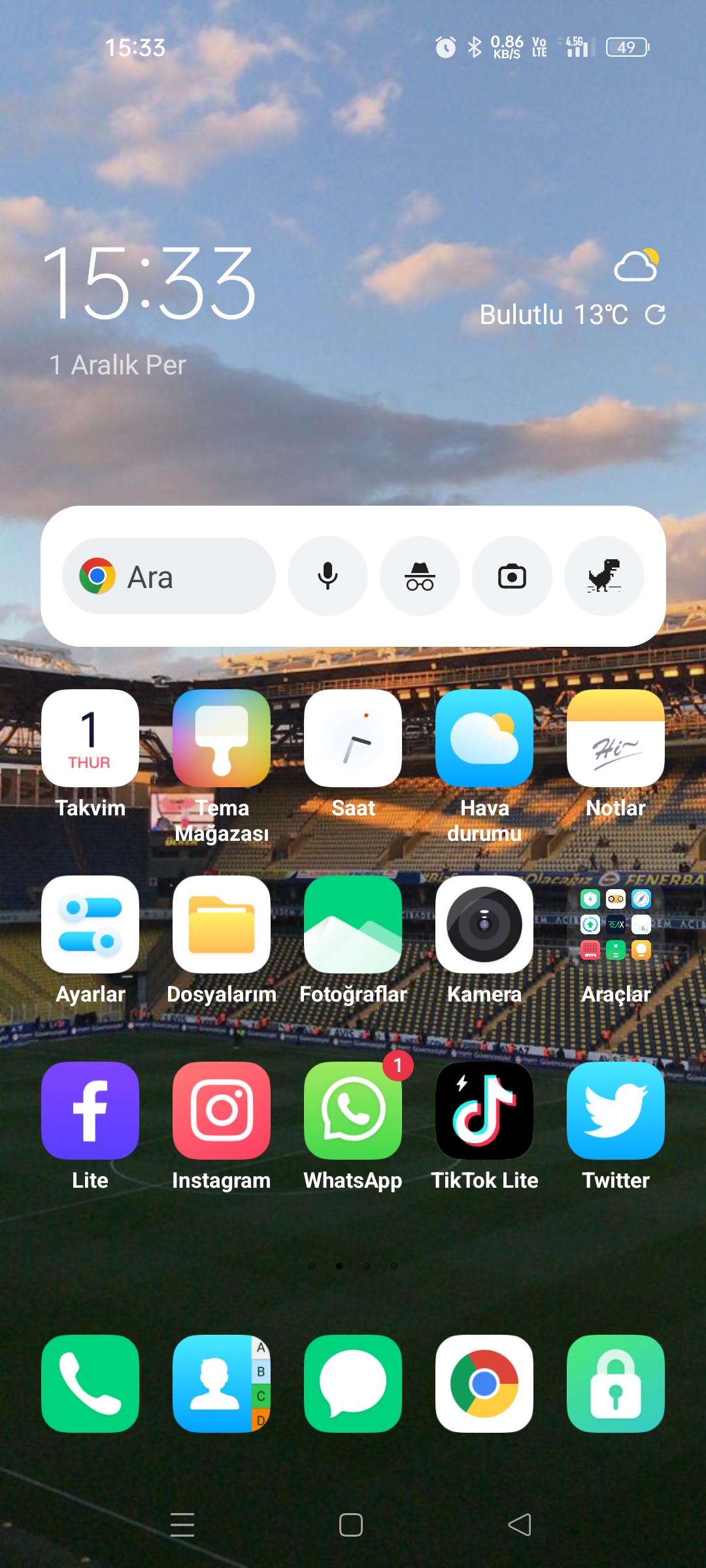View Fotoğraflar gallery
Screen dimensions: 706x1568
(x=353, y=925)
